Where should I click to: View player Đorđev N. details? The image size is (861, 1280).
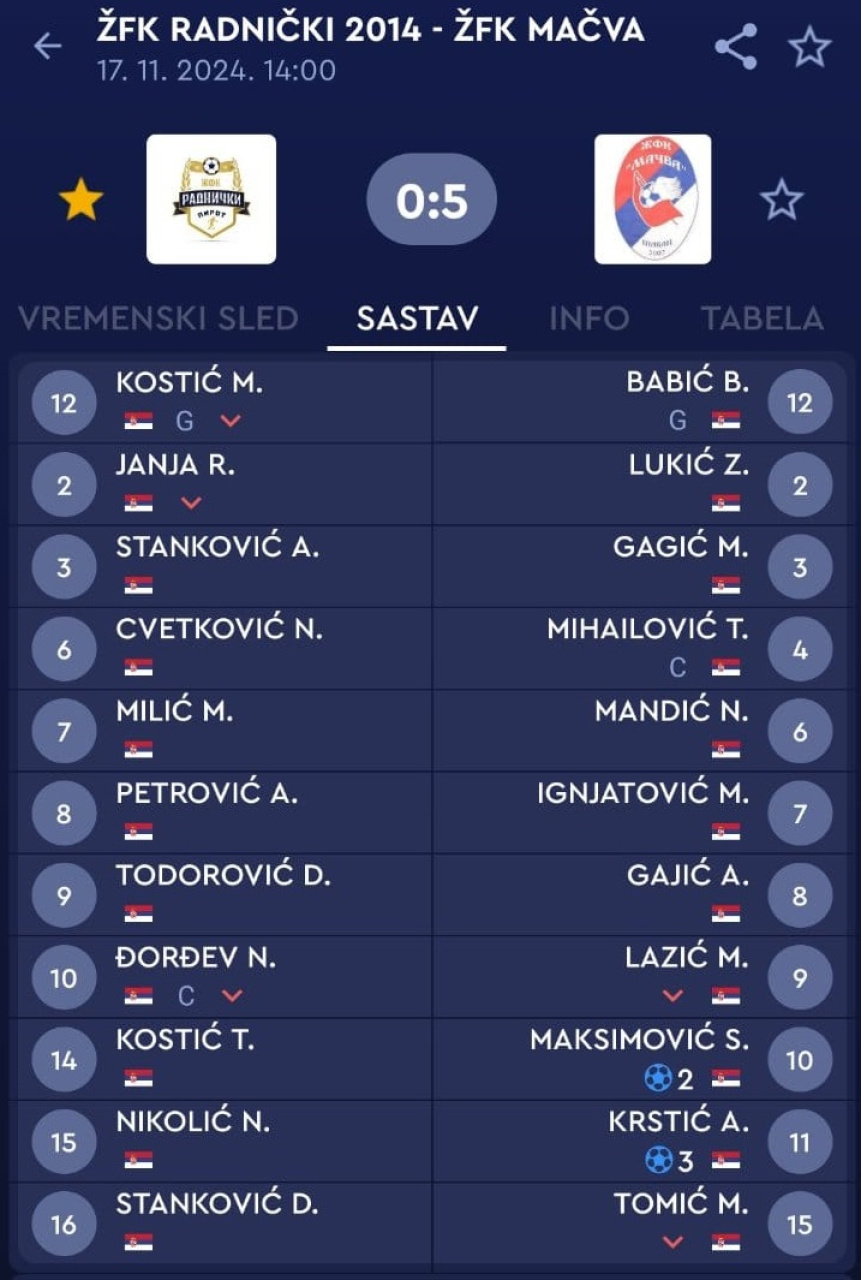(196, 958)
